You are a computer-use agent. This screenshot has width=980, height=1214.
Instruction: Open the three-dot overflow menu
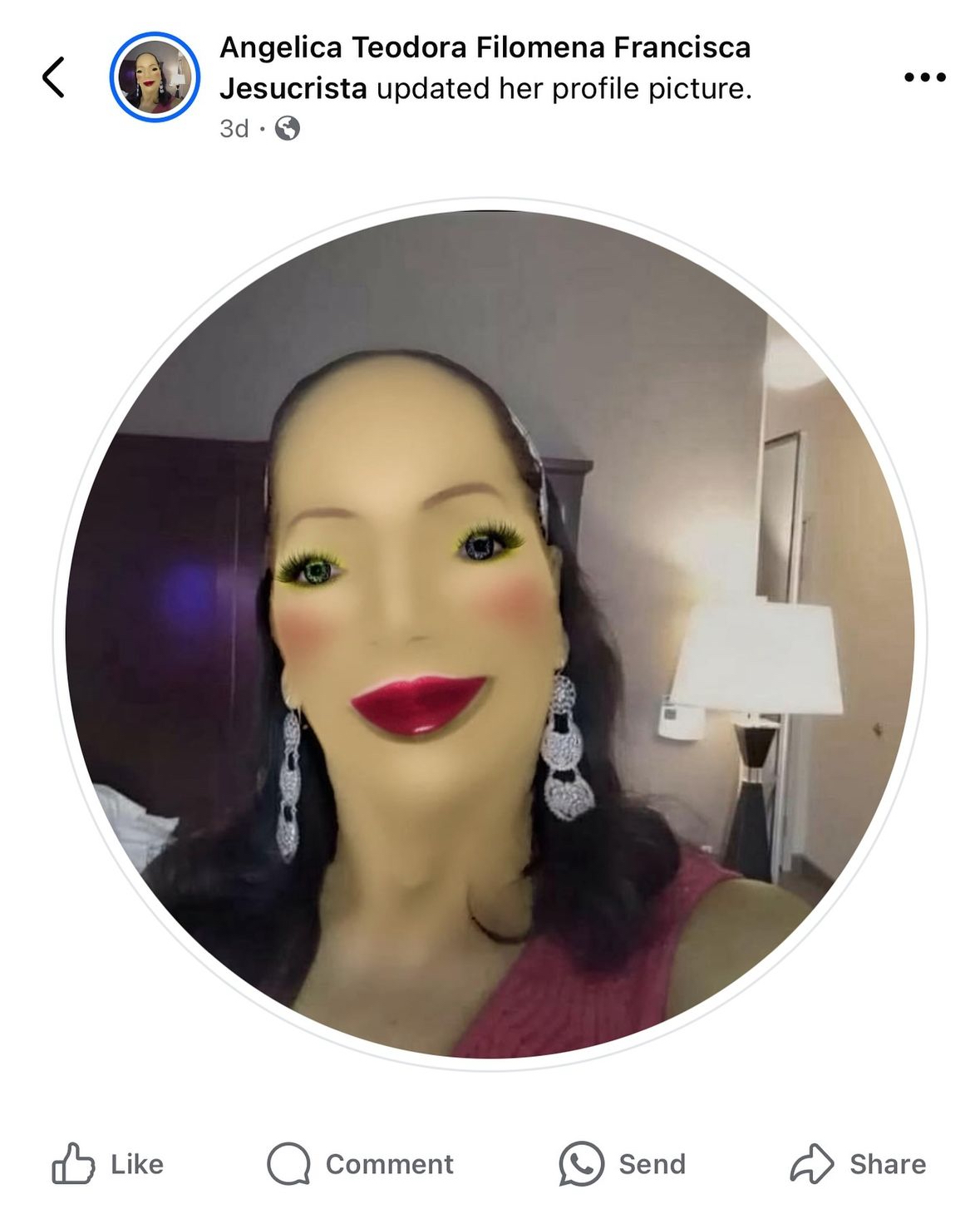tap(924, 77)
